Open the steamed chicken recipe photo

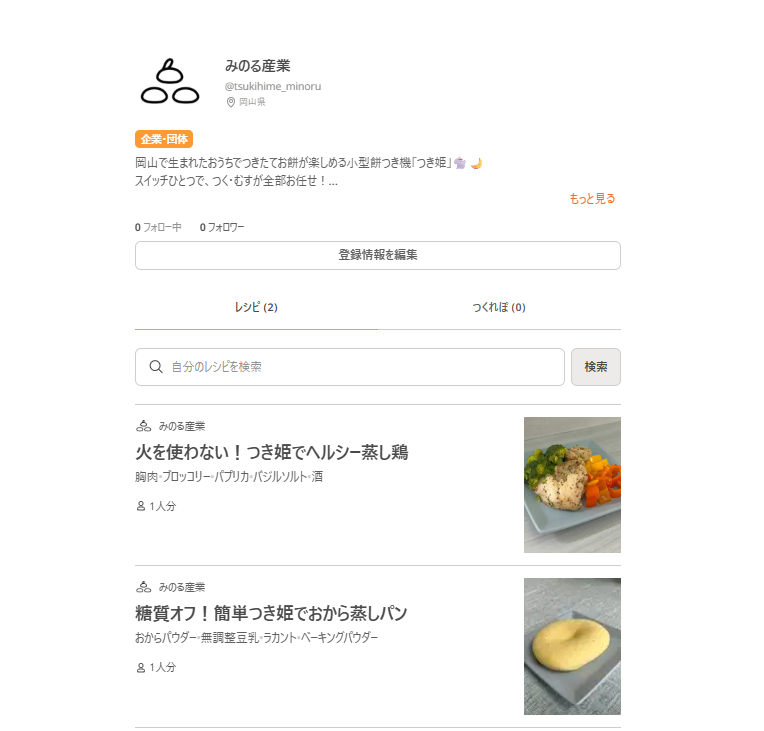pyautogui.click(x=572, y=485)
